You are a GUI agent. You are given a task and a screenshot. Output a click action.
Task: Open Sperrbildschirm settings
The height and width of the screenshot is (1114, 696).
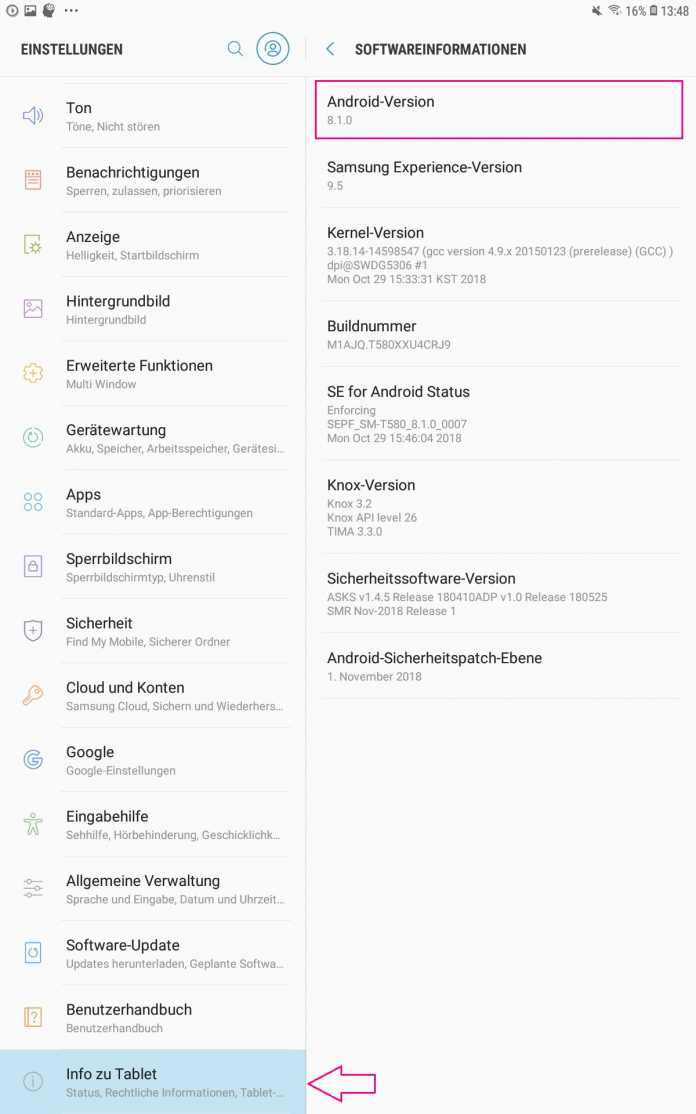coord(152,567)
